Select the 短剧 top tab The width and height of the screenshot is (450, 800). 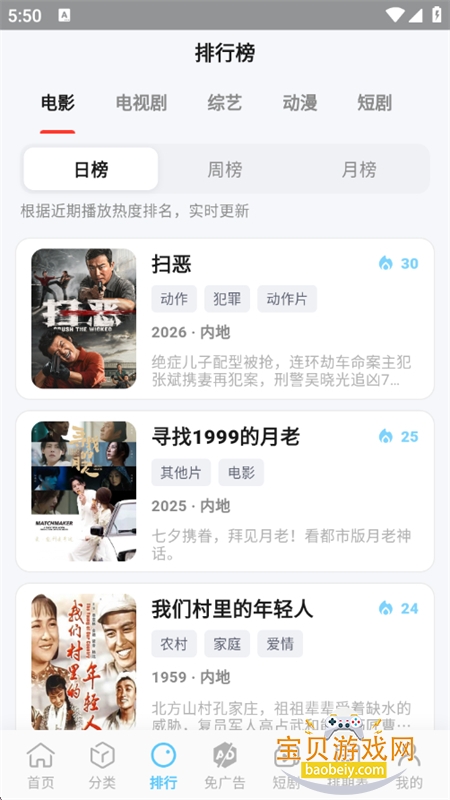tap(374, 103)
